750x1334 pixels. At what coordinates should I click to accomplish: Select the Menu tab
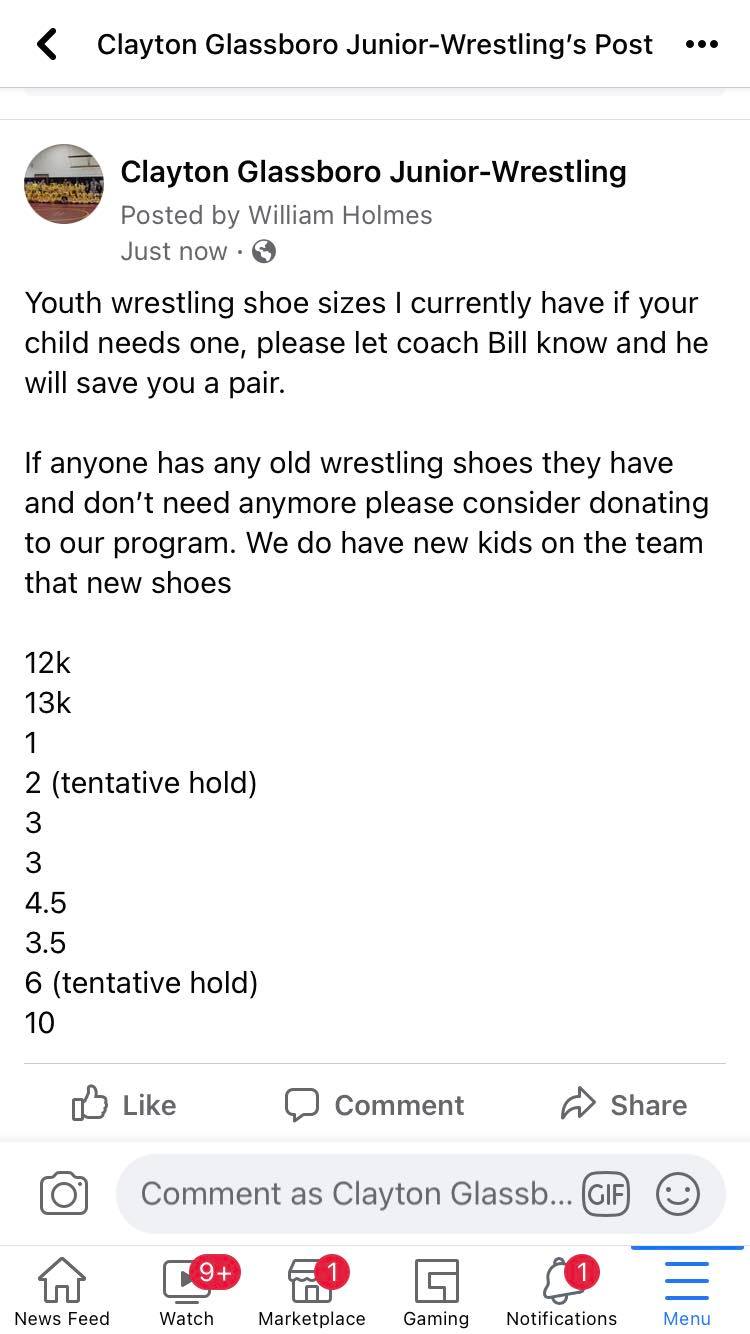(x=687, y=1292)
